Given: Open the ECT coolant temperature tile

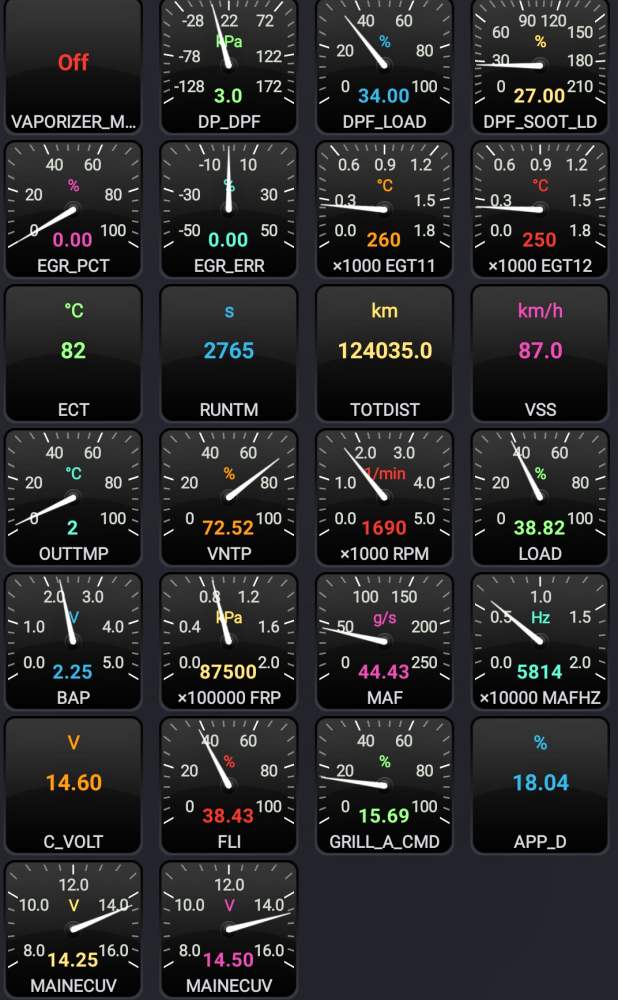Looking at the screenshot, I should coord(73,354).
